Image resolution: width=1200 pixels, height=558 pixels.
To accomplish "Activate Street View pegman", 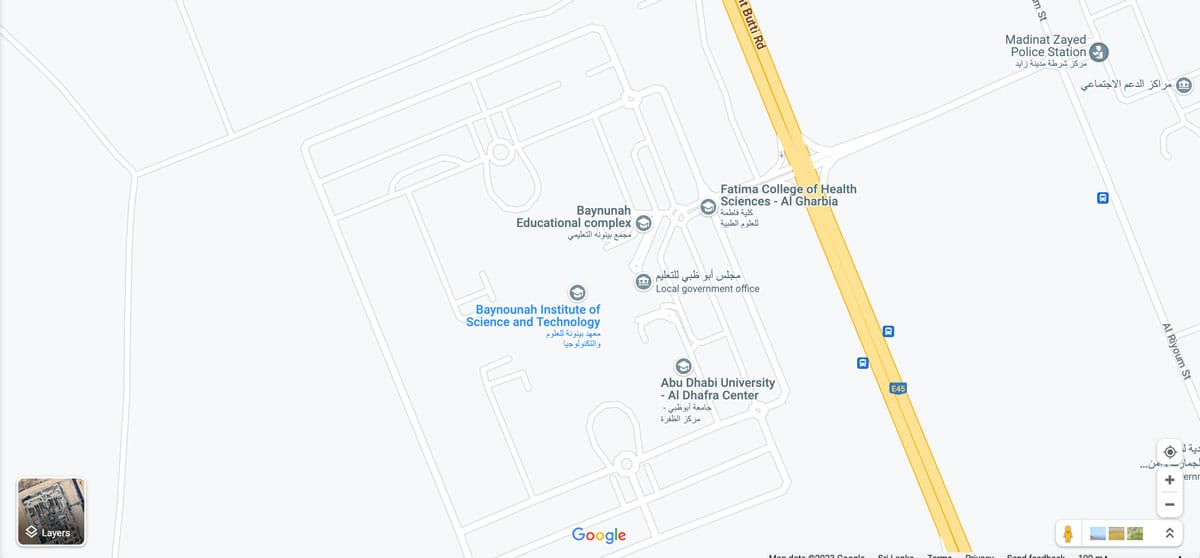I will pos(1069,534).
